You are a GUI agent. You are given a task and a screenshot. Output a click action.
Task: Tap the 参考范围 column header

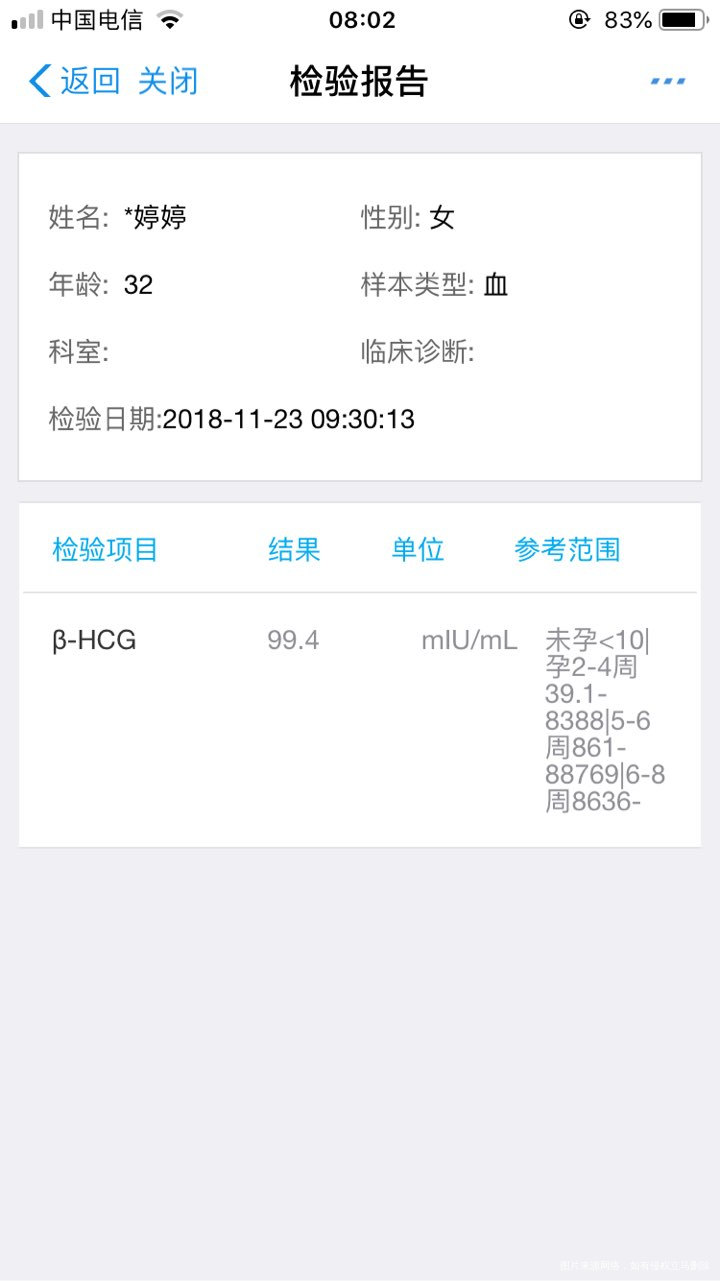point(568,548)
